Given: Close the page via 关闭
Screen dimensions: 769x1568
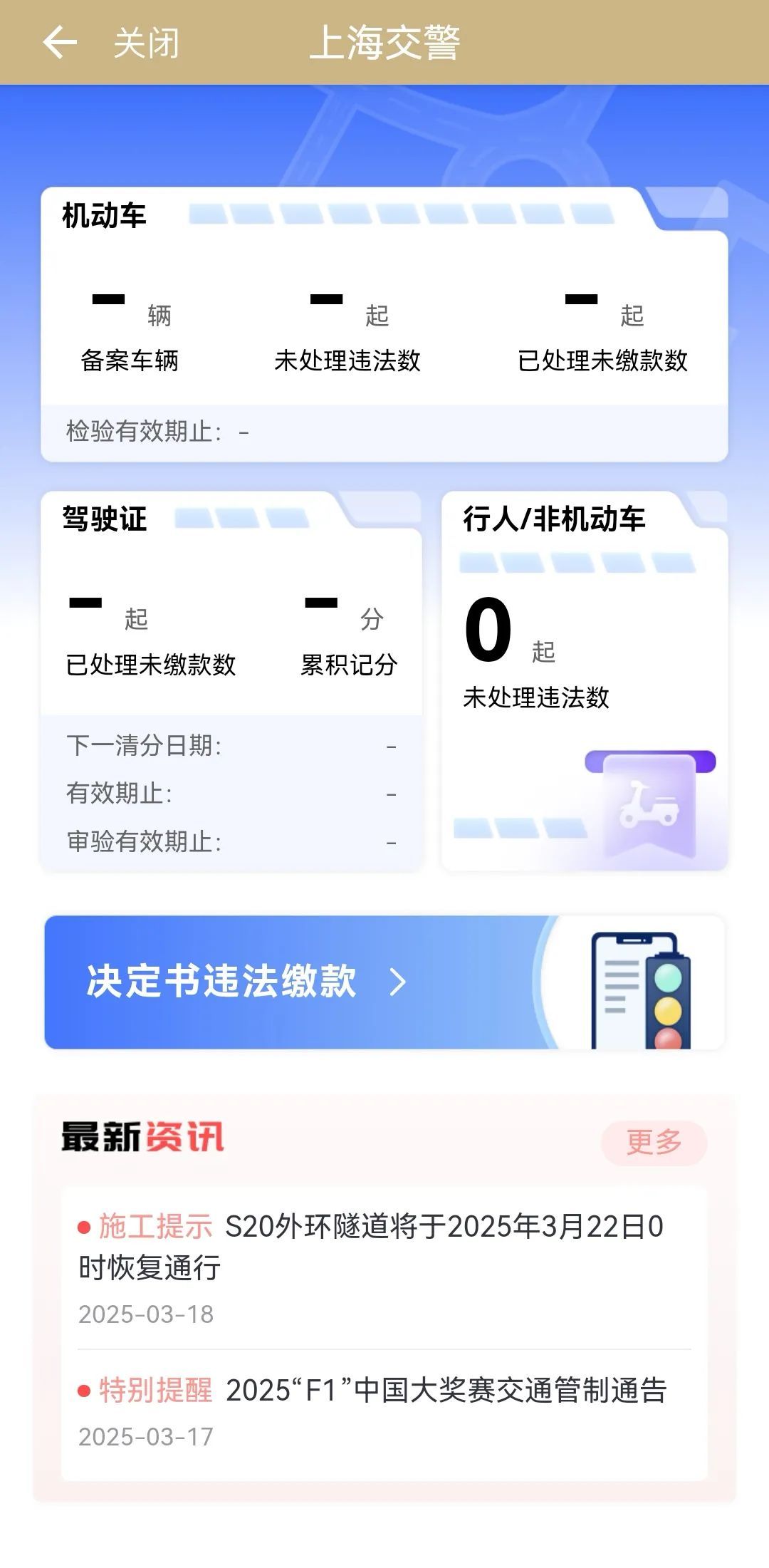Looking at the screenshot, I should click(x=146, y=43).
